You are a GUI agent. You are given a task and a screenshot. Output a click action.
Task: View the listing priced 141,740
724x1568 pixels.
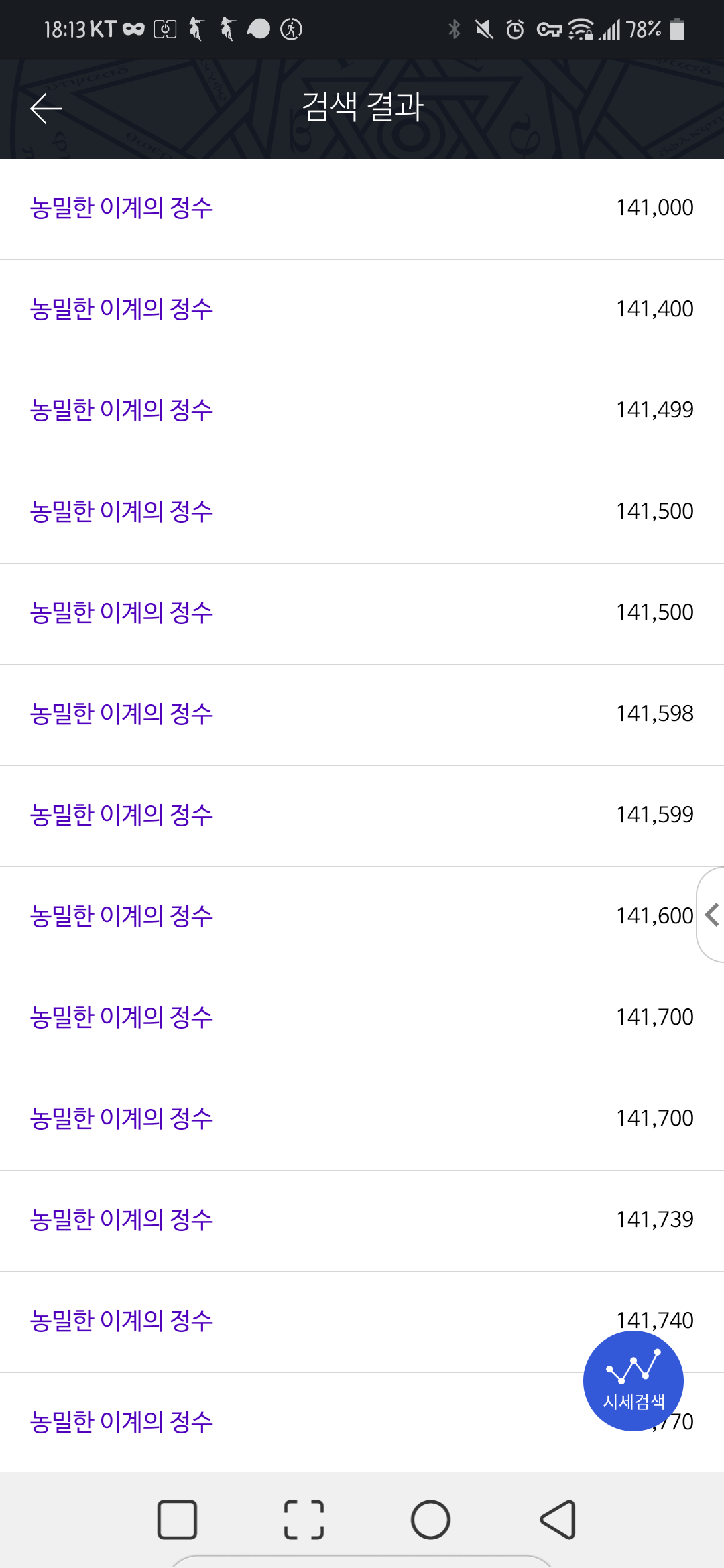[x=362, y=1322]
